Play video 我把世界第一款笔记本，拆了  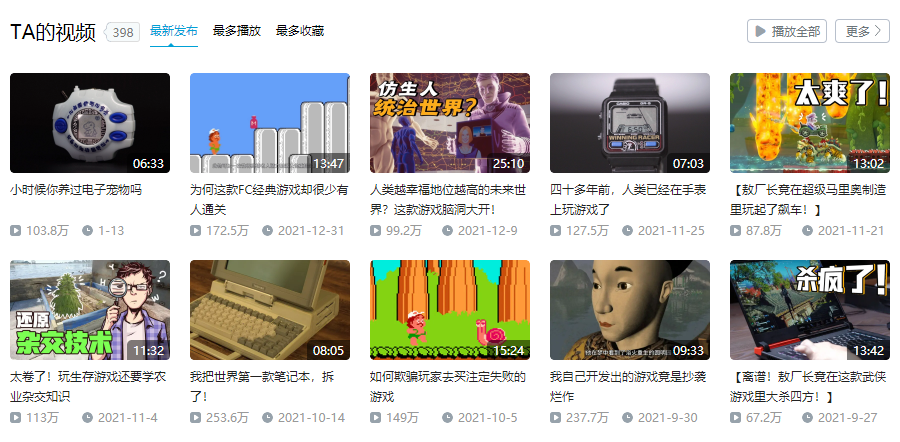click(270, 310)
